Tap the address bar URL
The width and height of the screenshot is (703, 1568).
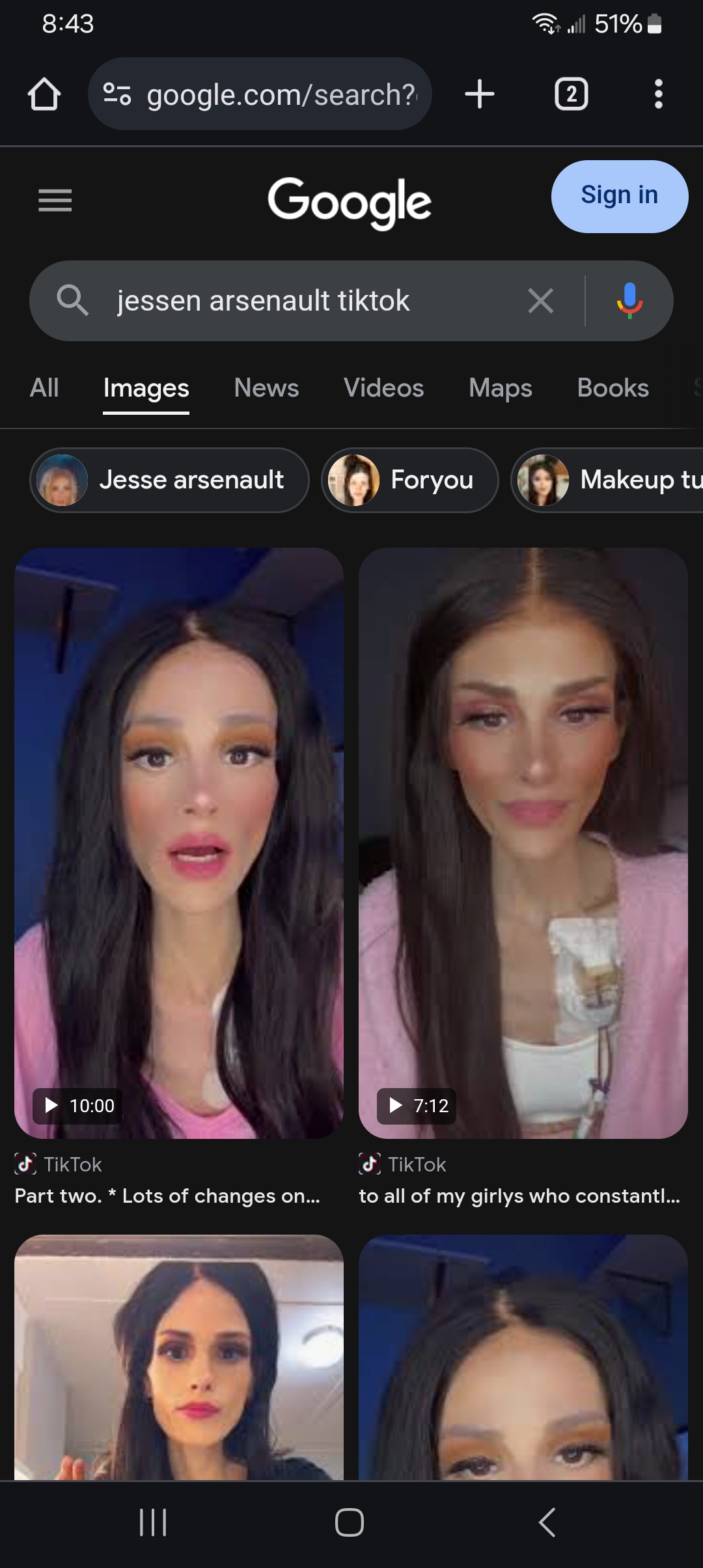[x=280, y=94]
